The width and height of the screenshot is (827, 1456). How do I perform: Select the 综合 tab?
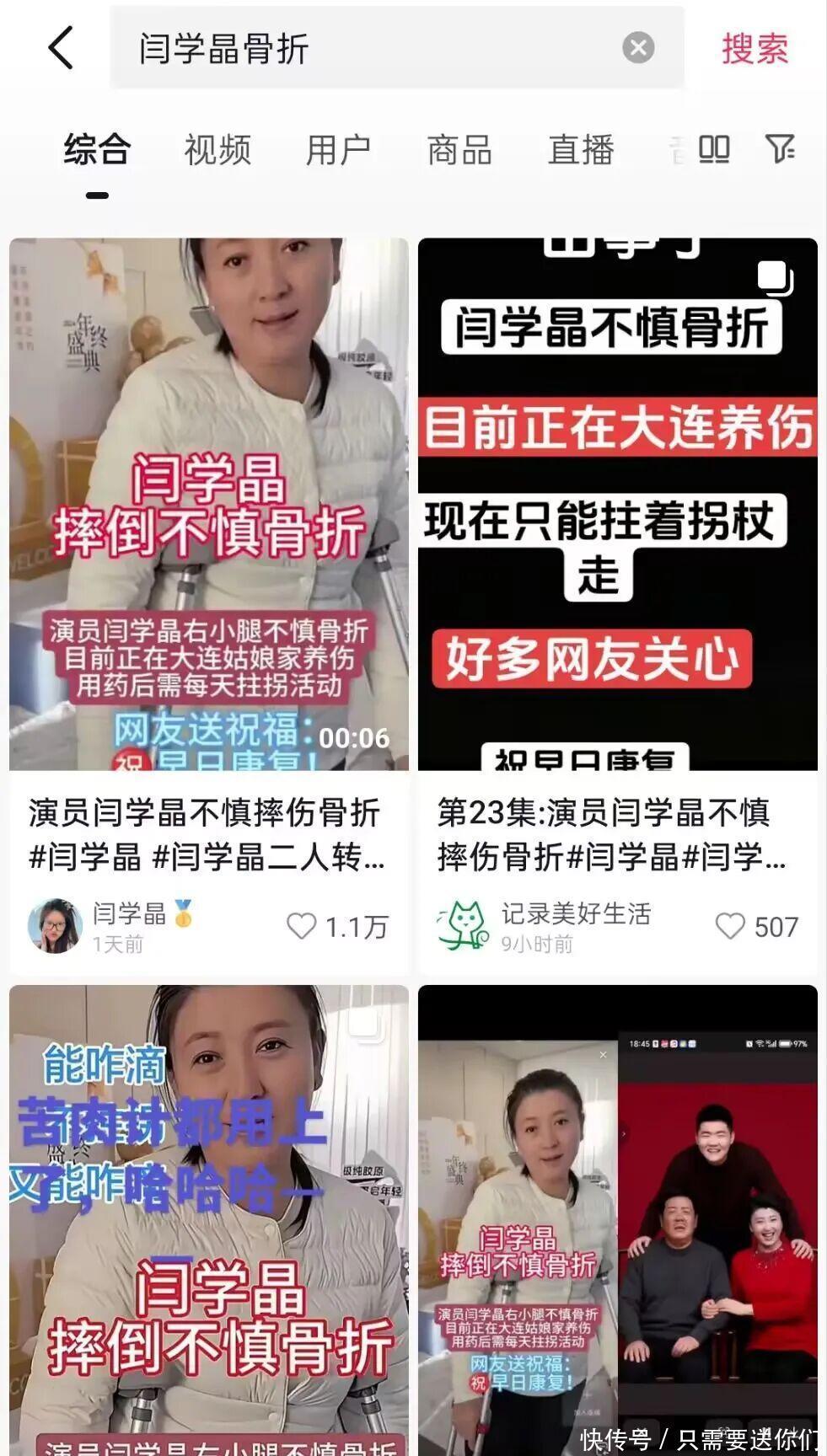(97, 150)
